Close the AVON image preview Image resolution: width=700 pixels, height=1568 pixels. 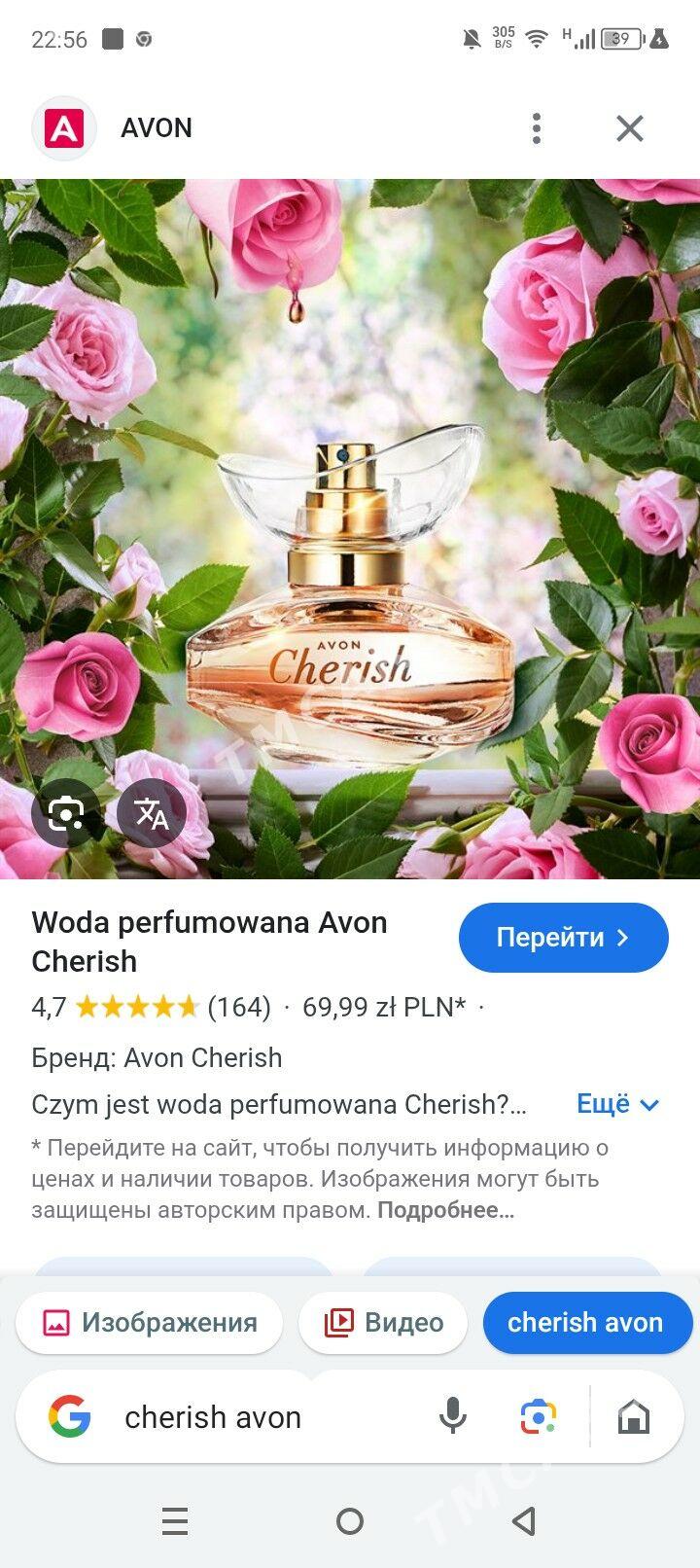tap(630, 128)
